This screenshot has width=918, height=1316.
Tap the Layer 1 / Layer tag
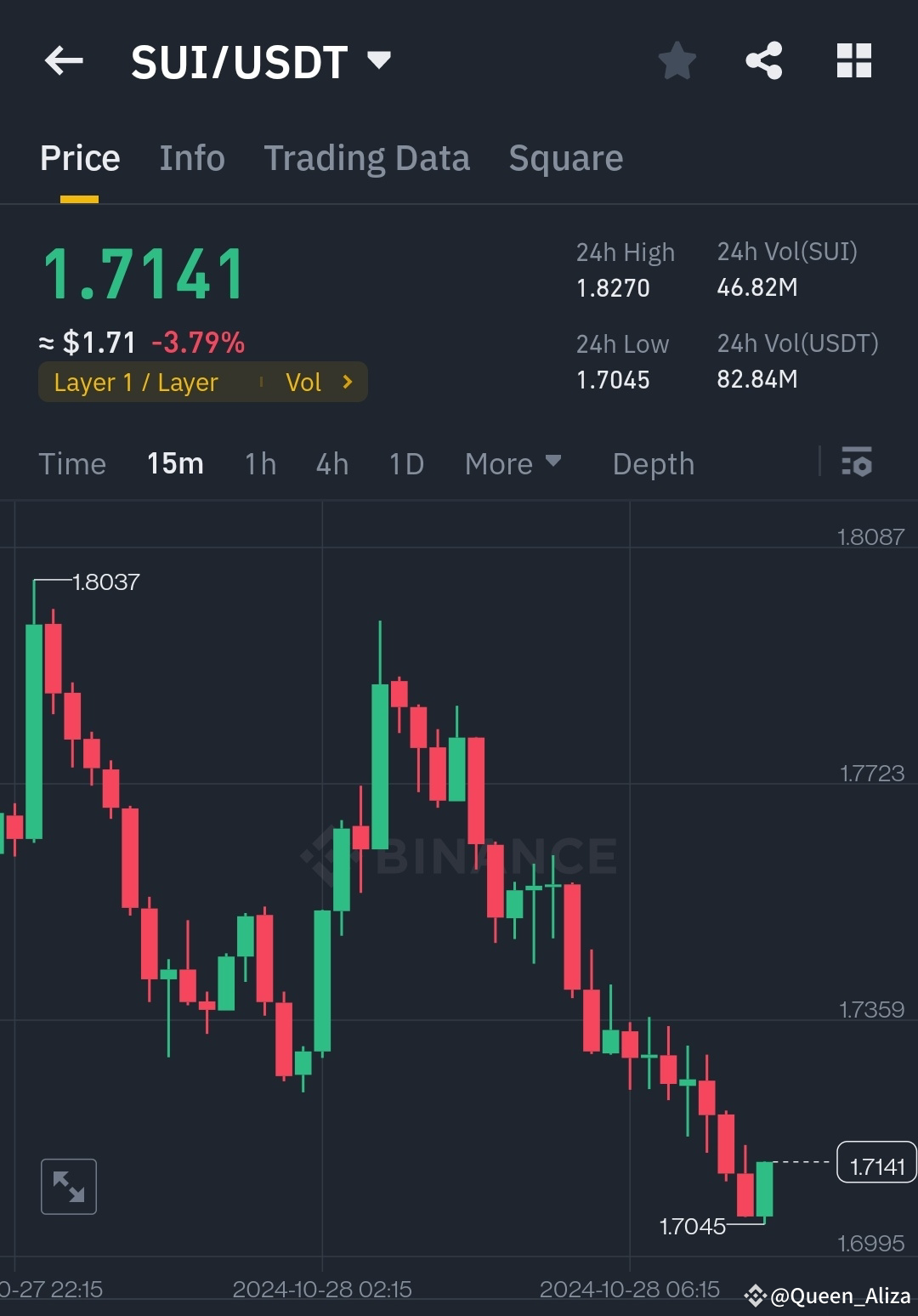[136, 382]
